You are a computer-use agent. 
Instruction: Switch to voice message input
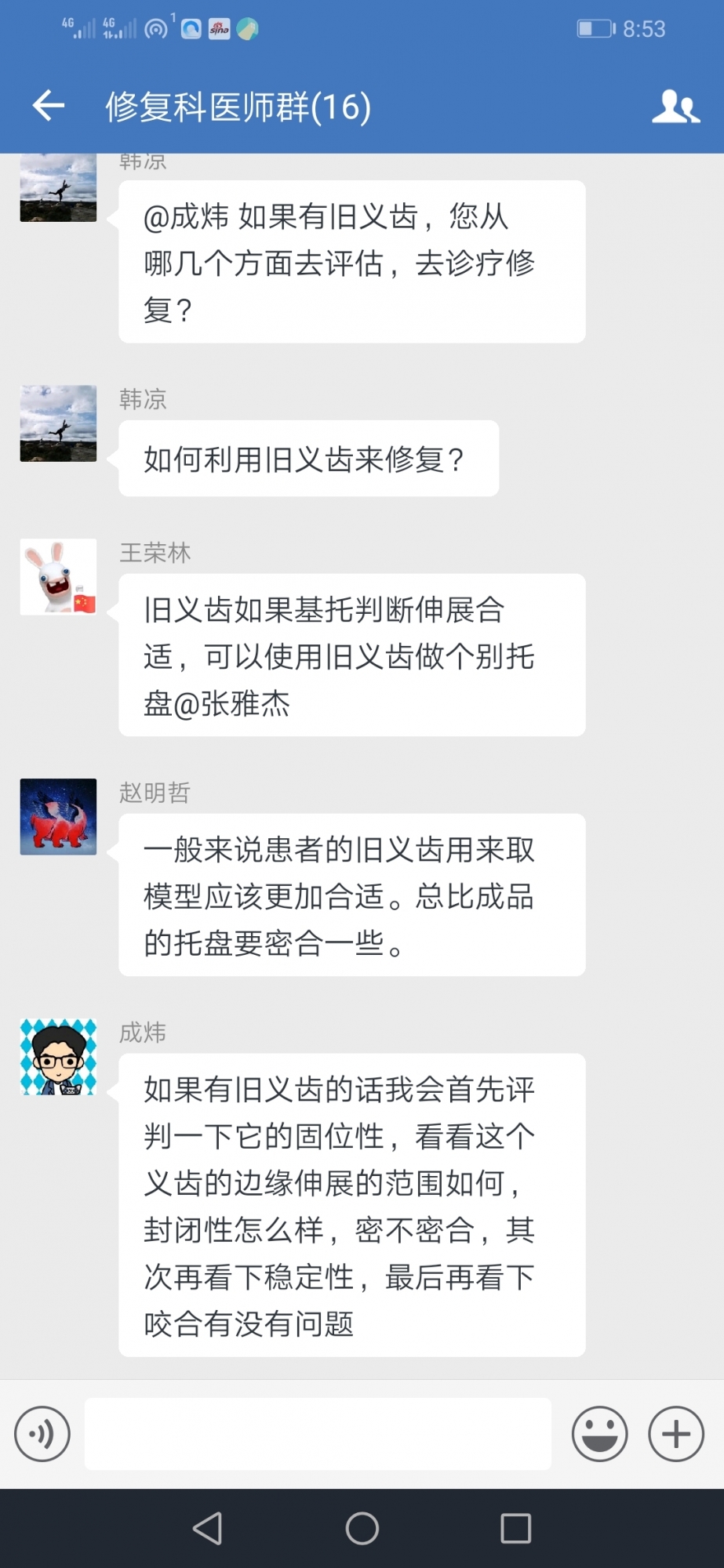pyautogui.click(x=42, y=1434)
